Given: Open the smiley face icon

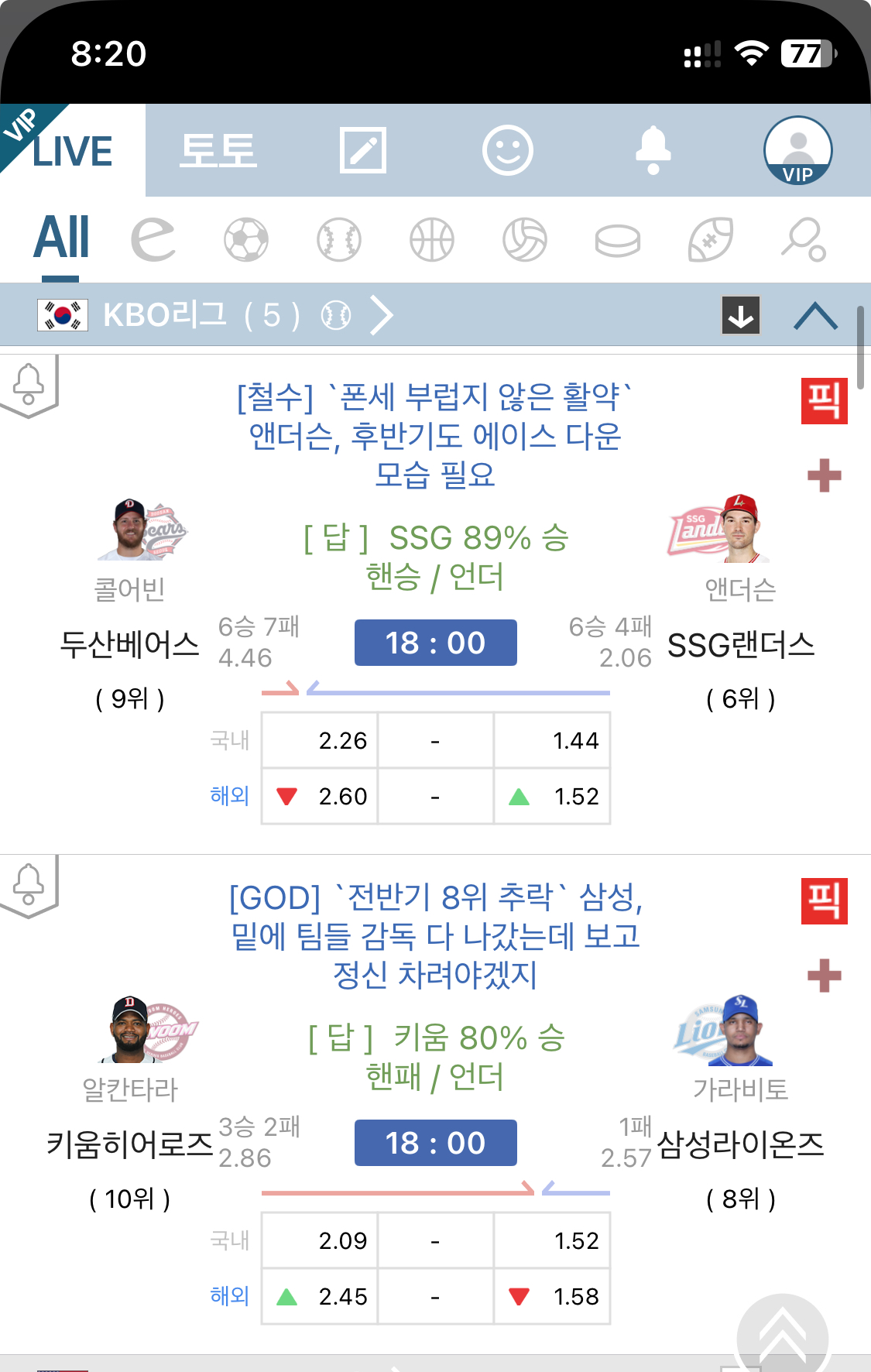Looking at the screenshot, I should [x=507, y=150].
